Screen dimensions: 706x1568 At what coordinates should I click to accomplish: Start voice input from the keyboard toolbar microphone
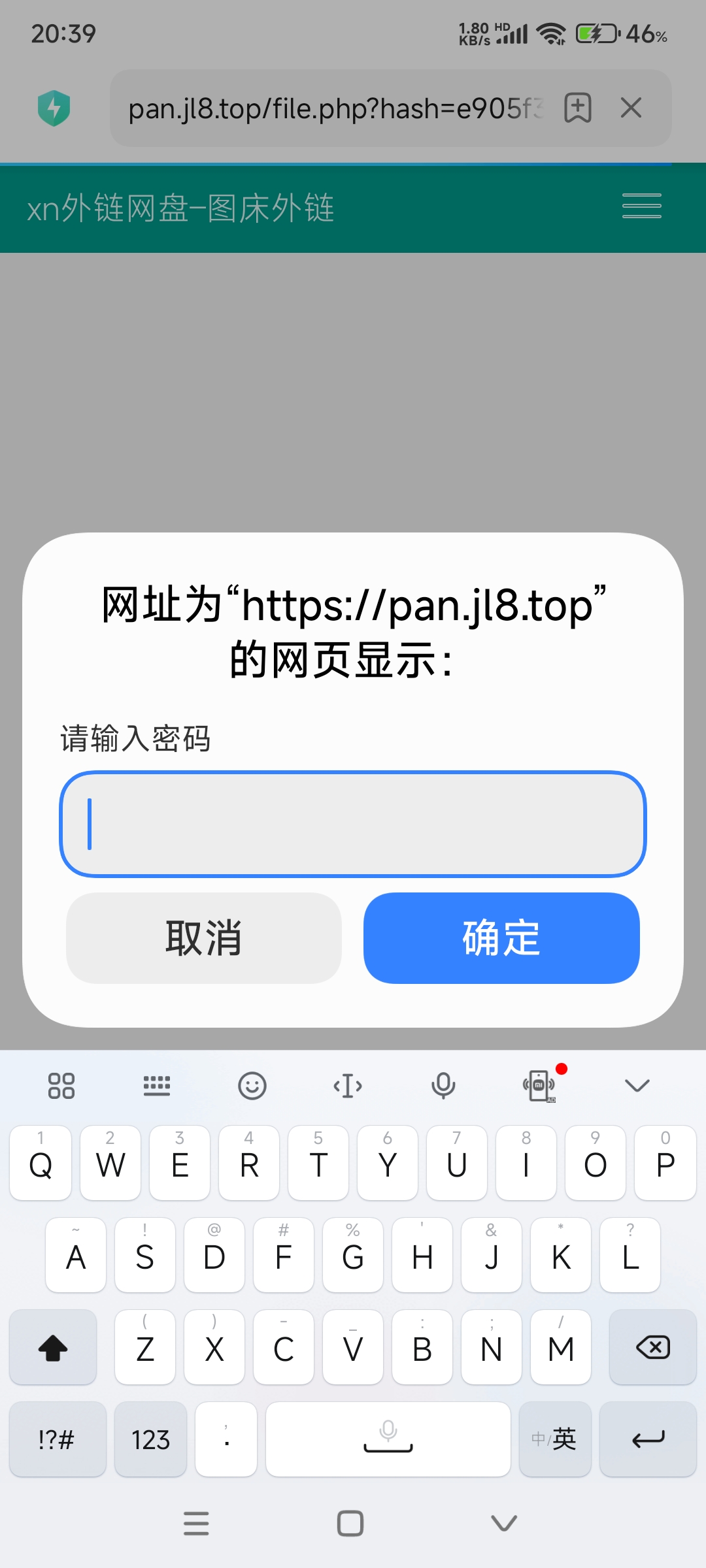coord(443,1086)
